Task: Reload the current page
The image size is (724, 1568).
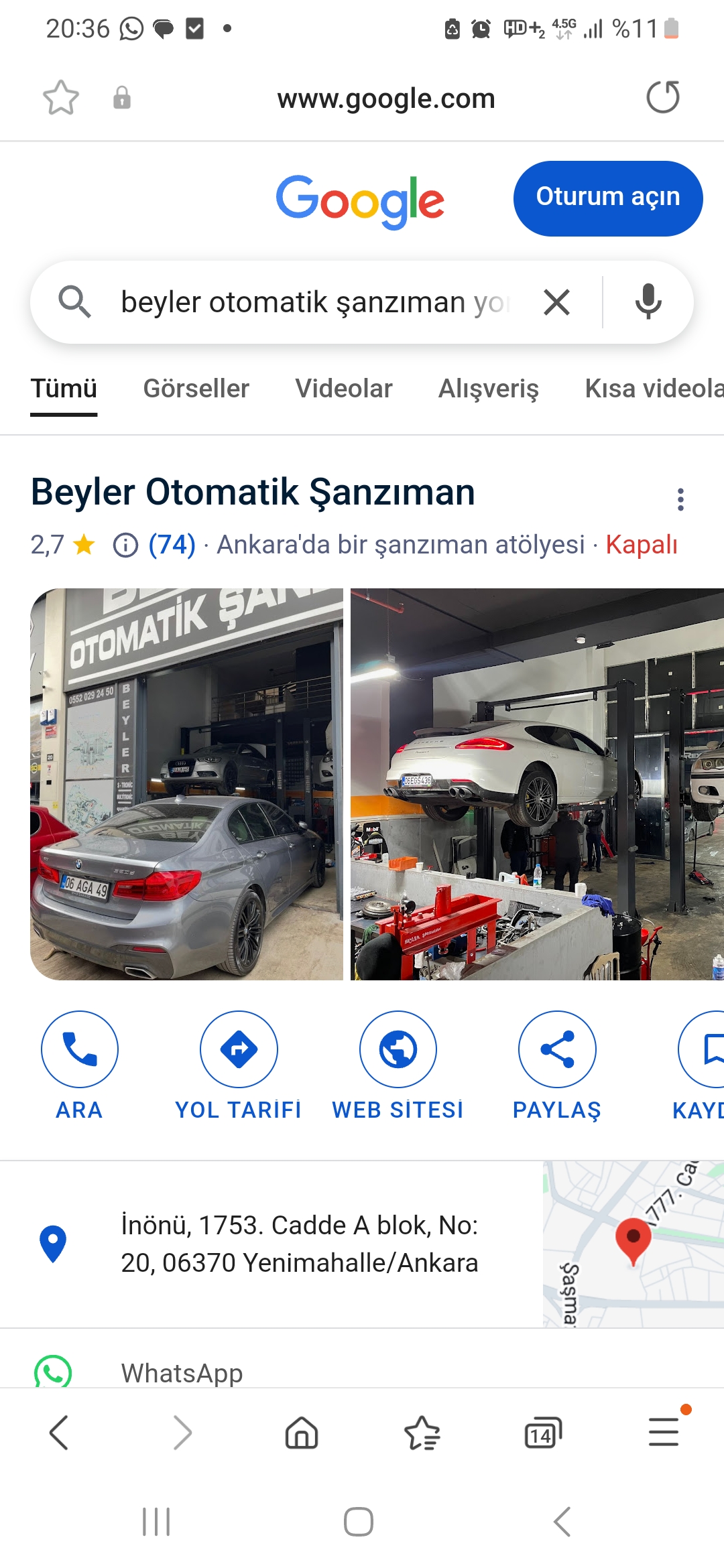Action: tap(662, 98)
